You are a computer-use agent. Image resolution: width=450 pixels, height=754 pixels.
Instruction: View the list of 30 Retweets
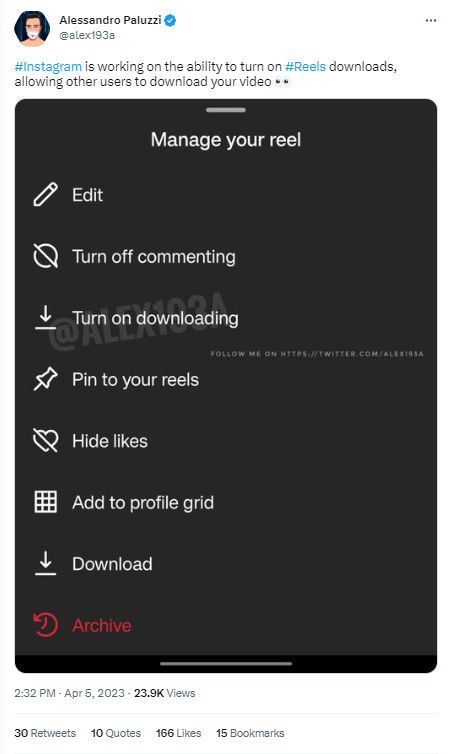[45, 733]
